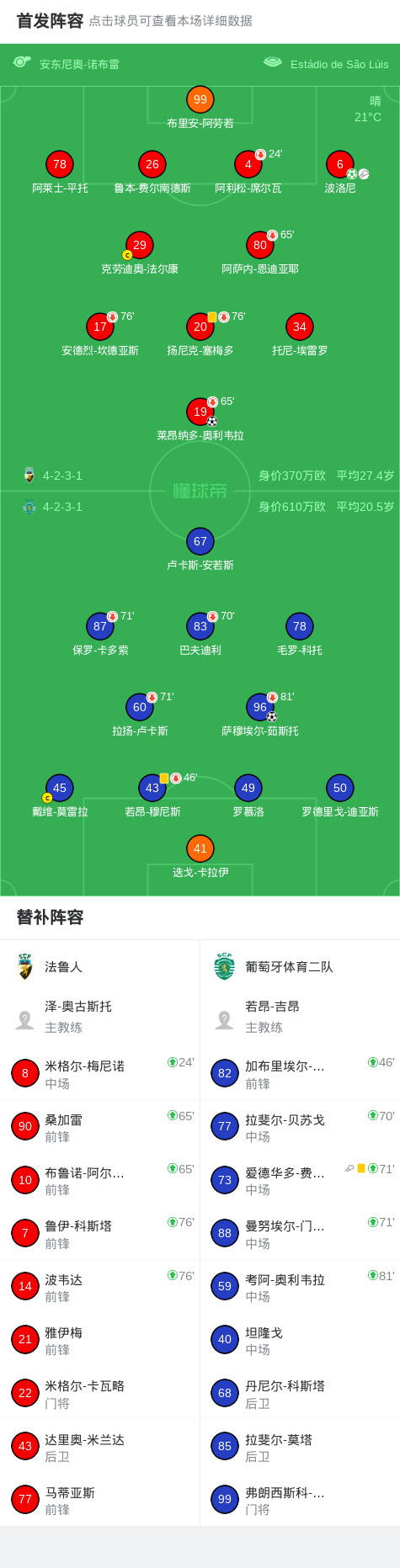400x1568 pixels.
Task: Tap player 毛罗-科托 number 78
Action: [x=300, y=626]
